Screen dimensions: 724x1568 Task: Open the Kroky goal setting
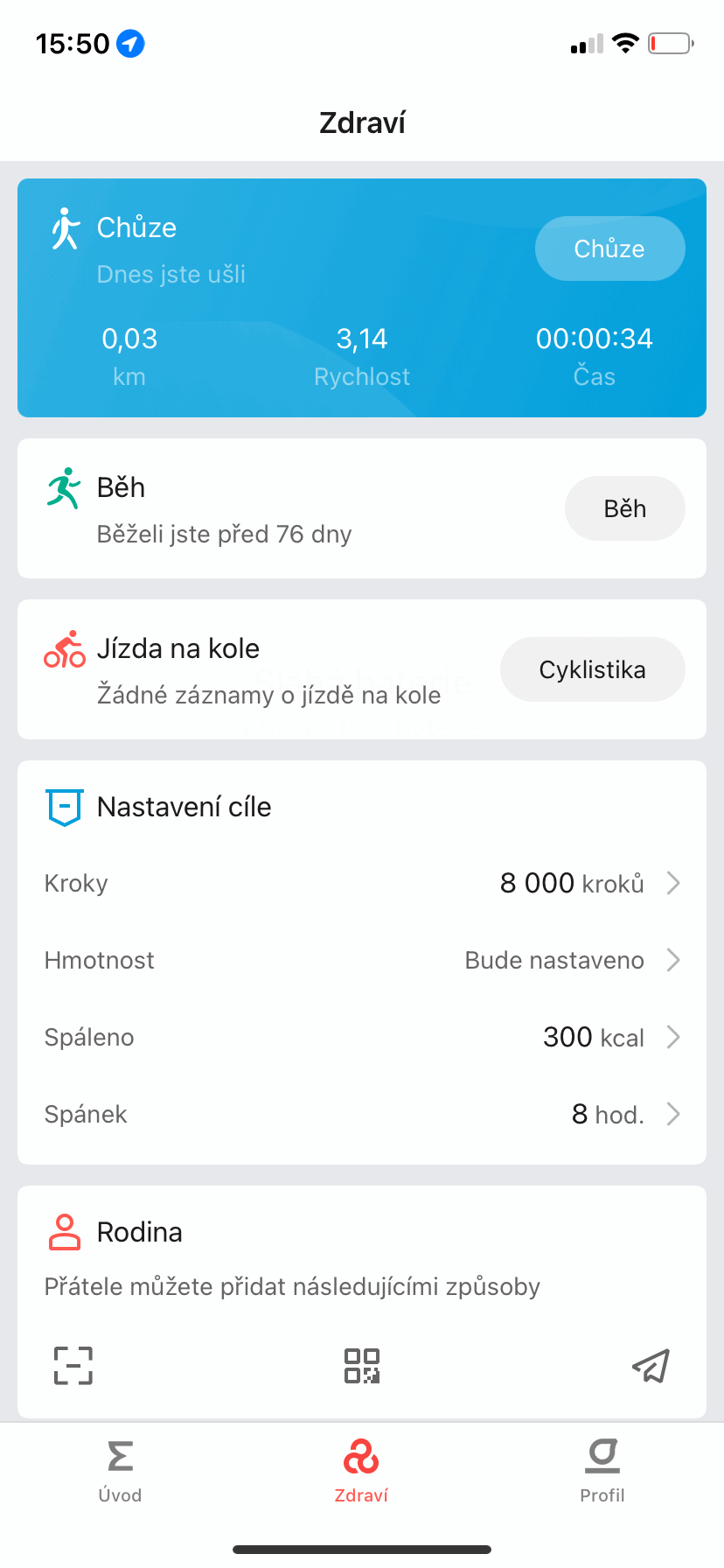click(x=362, y=883)
